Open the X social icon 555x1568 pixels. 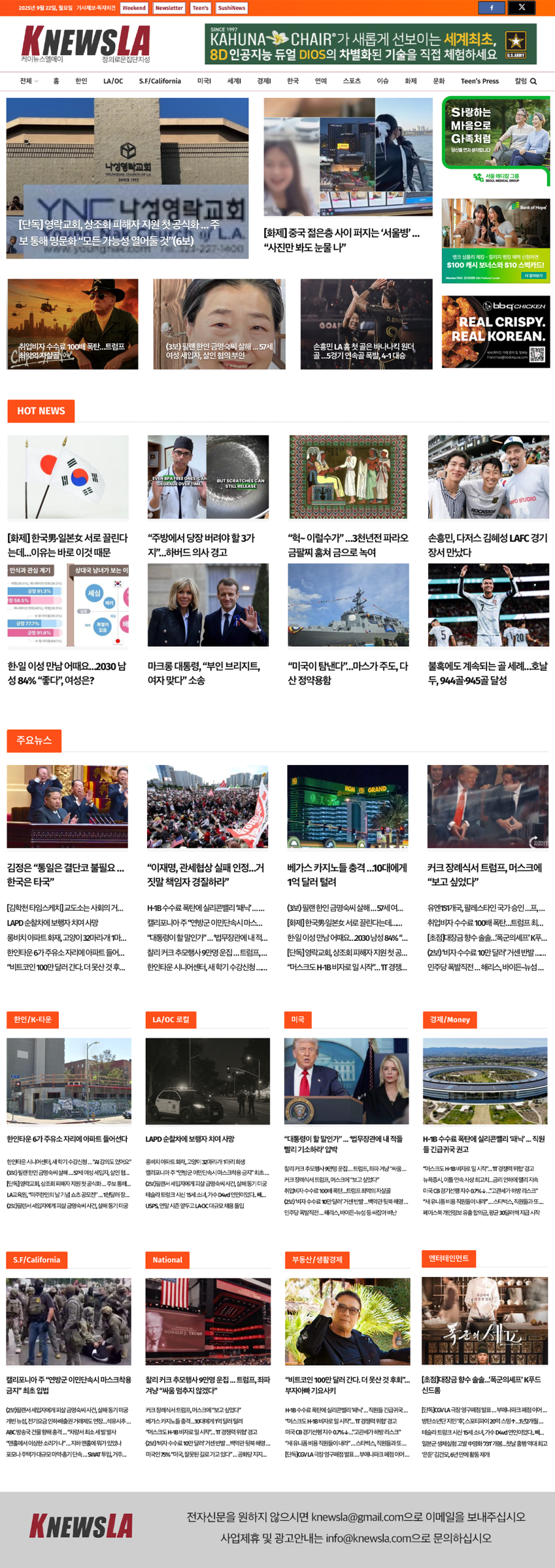tap(521, 8)
